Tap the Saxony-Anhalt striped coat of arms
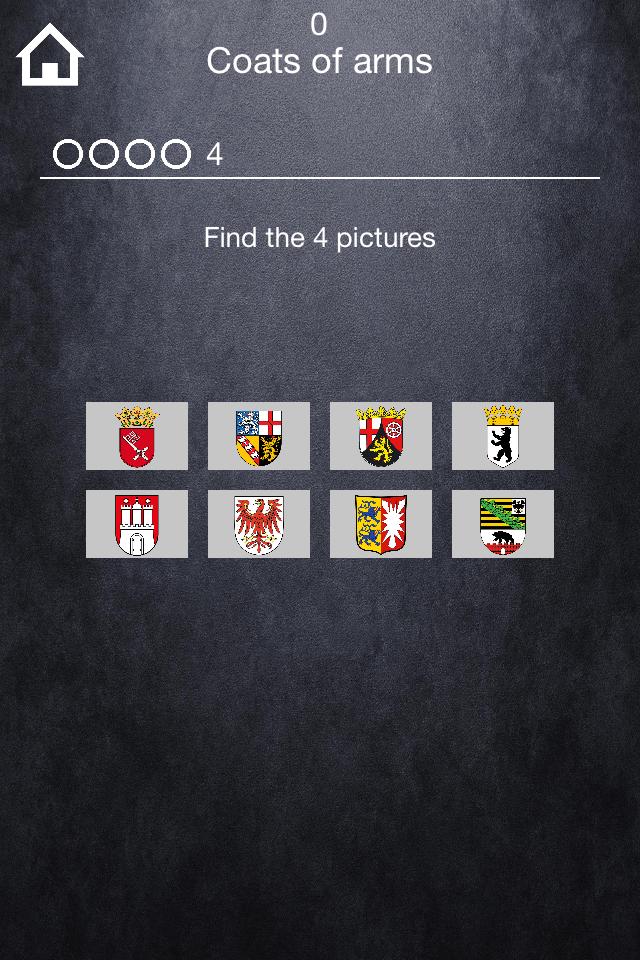The width and height of the screenshot is (640, 960). tap(503, 524)
